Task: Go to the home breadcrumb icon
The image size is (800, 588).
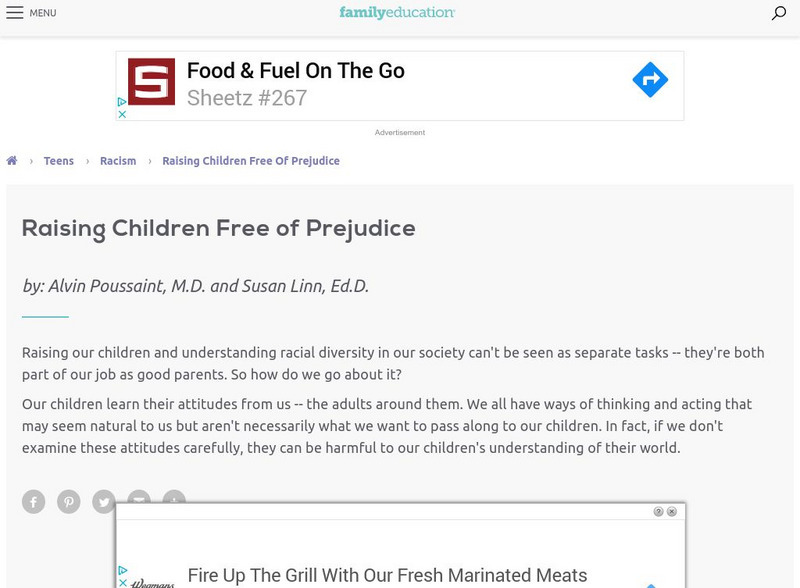Action: point(12,161)
